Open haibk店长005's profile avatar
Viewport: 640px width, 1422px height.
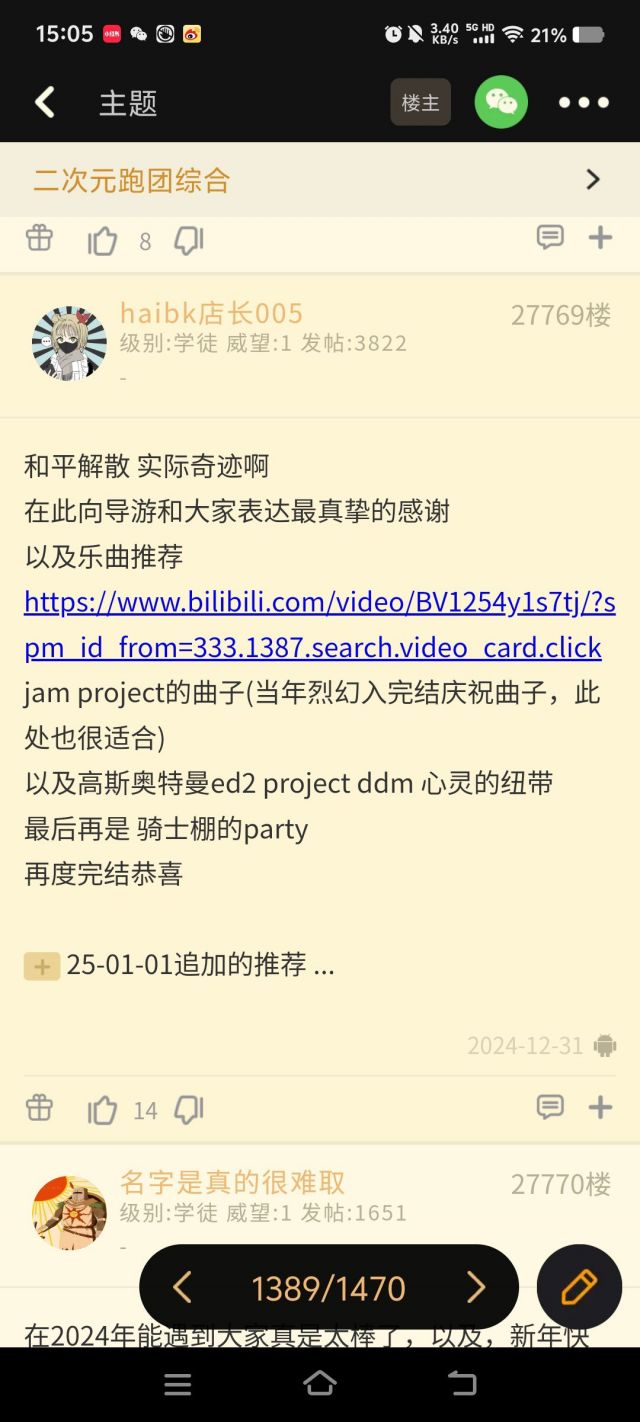(69, 343)
